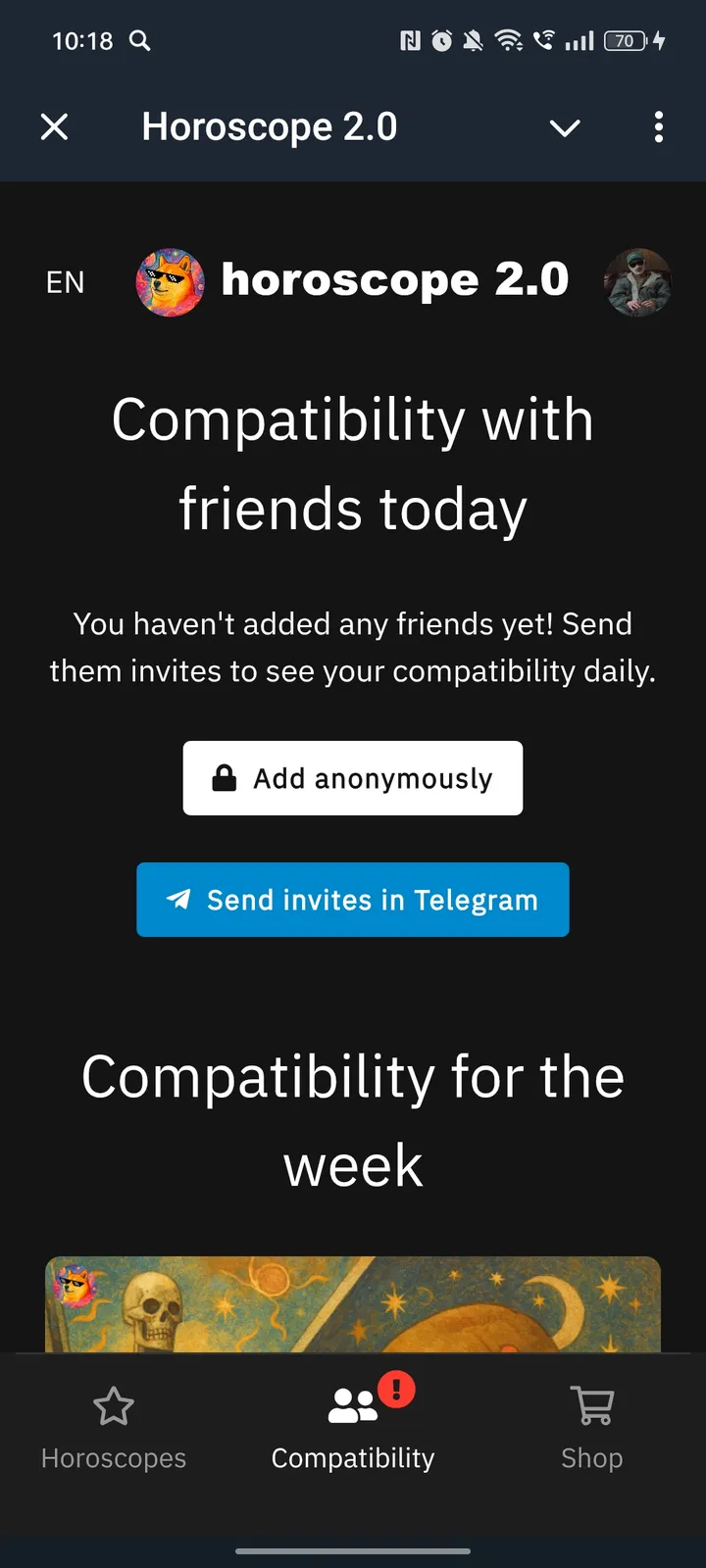
Task: Switch to the Horoscopes tab
Action: pyautogui.click(x=114, y=1431)
